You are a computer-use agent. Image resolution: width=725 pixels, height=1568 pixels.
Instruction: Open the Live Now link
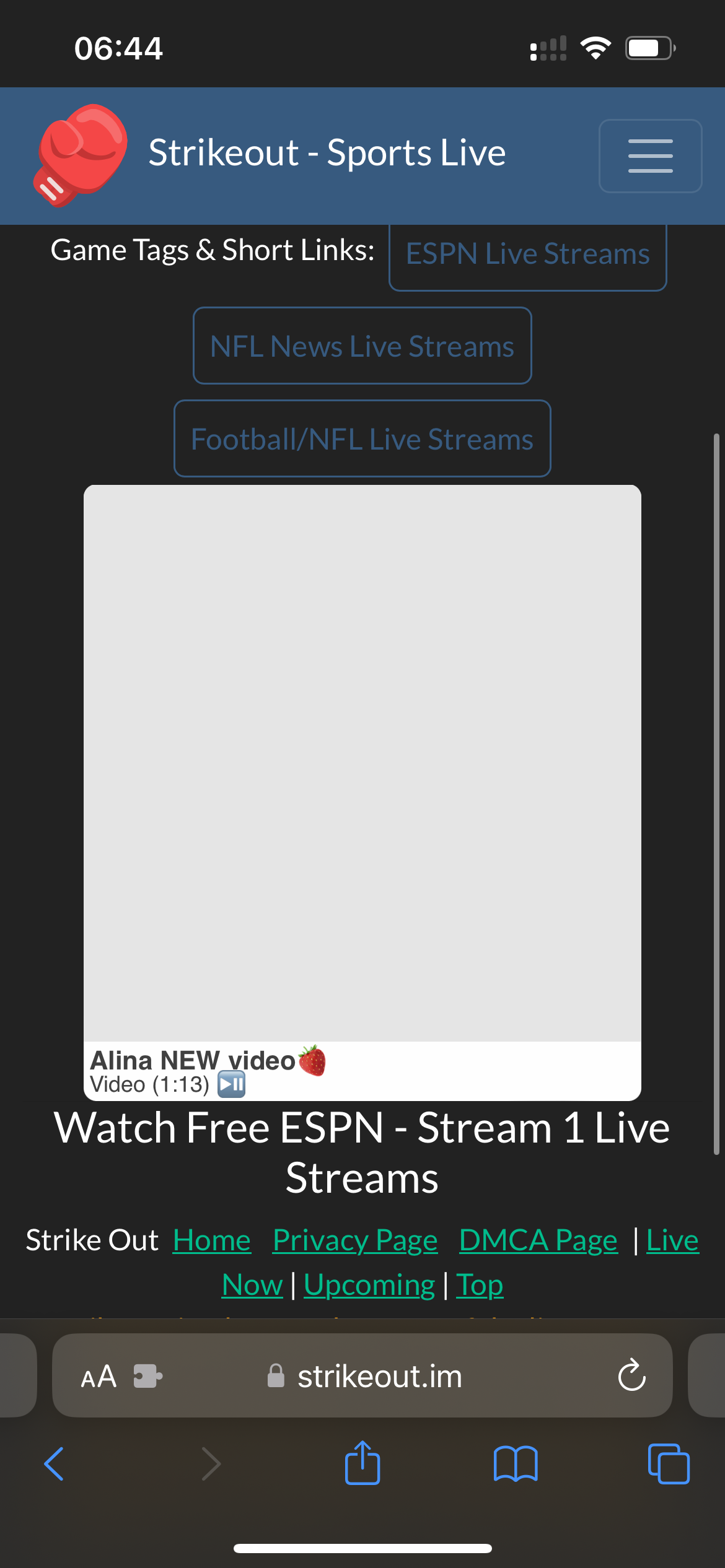pos(672,1240)
